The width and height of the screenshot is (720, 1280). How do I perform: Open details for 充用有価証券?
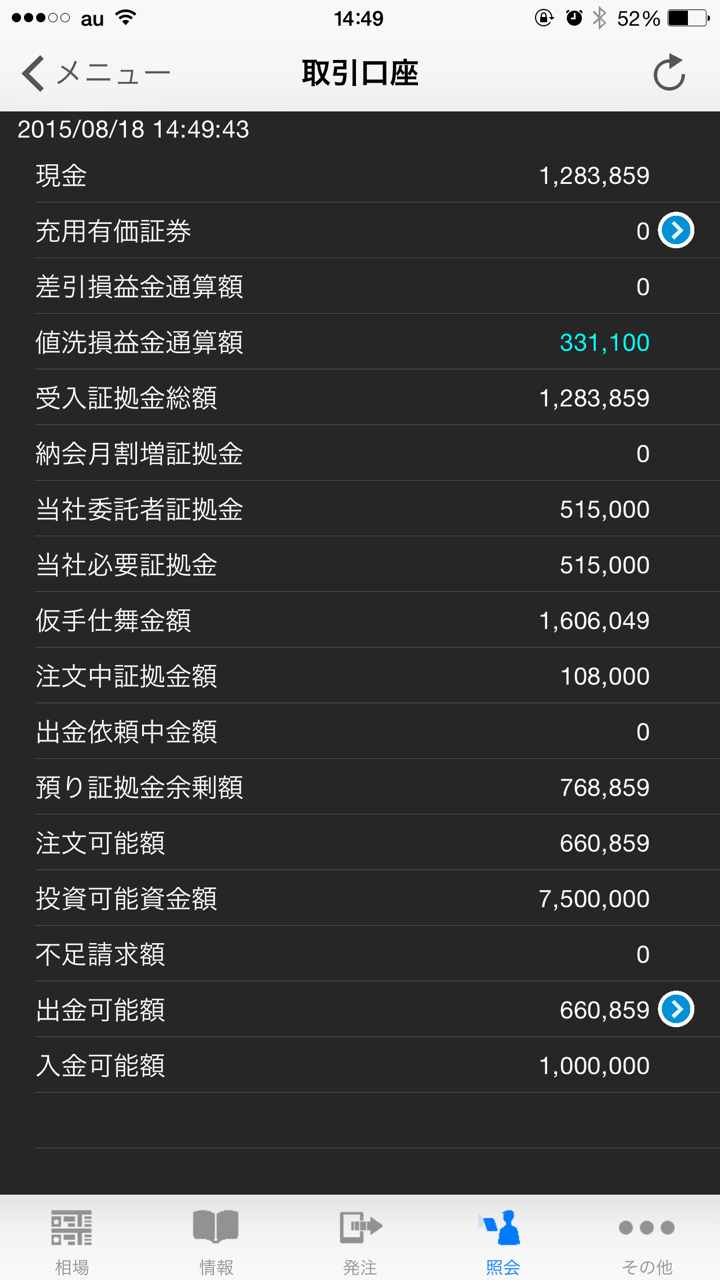coord(676,231)
